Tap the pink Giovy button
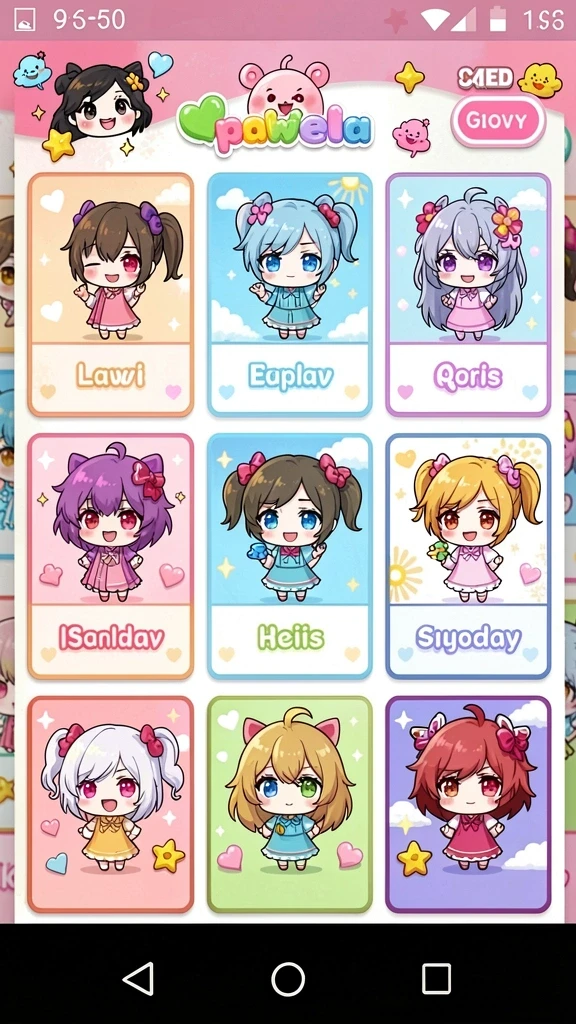The width and height of the screenshot is (576, 1024). pos(498,121)
